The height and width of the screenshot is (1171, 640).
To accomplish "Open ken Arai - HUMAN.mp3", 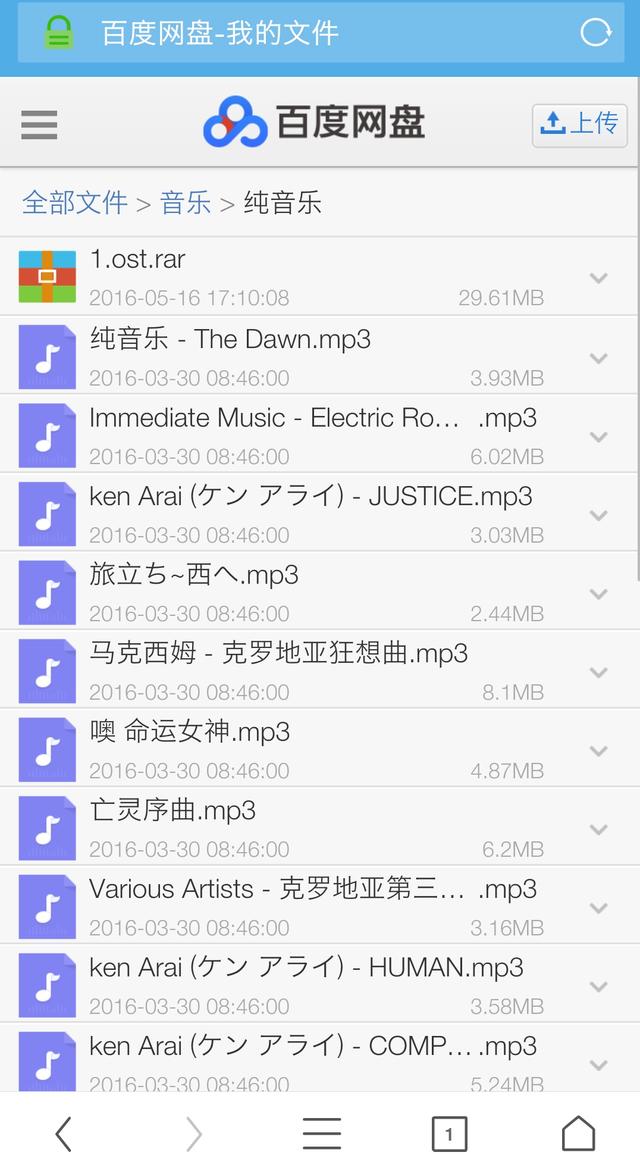I will click(x=306, y=967).
